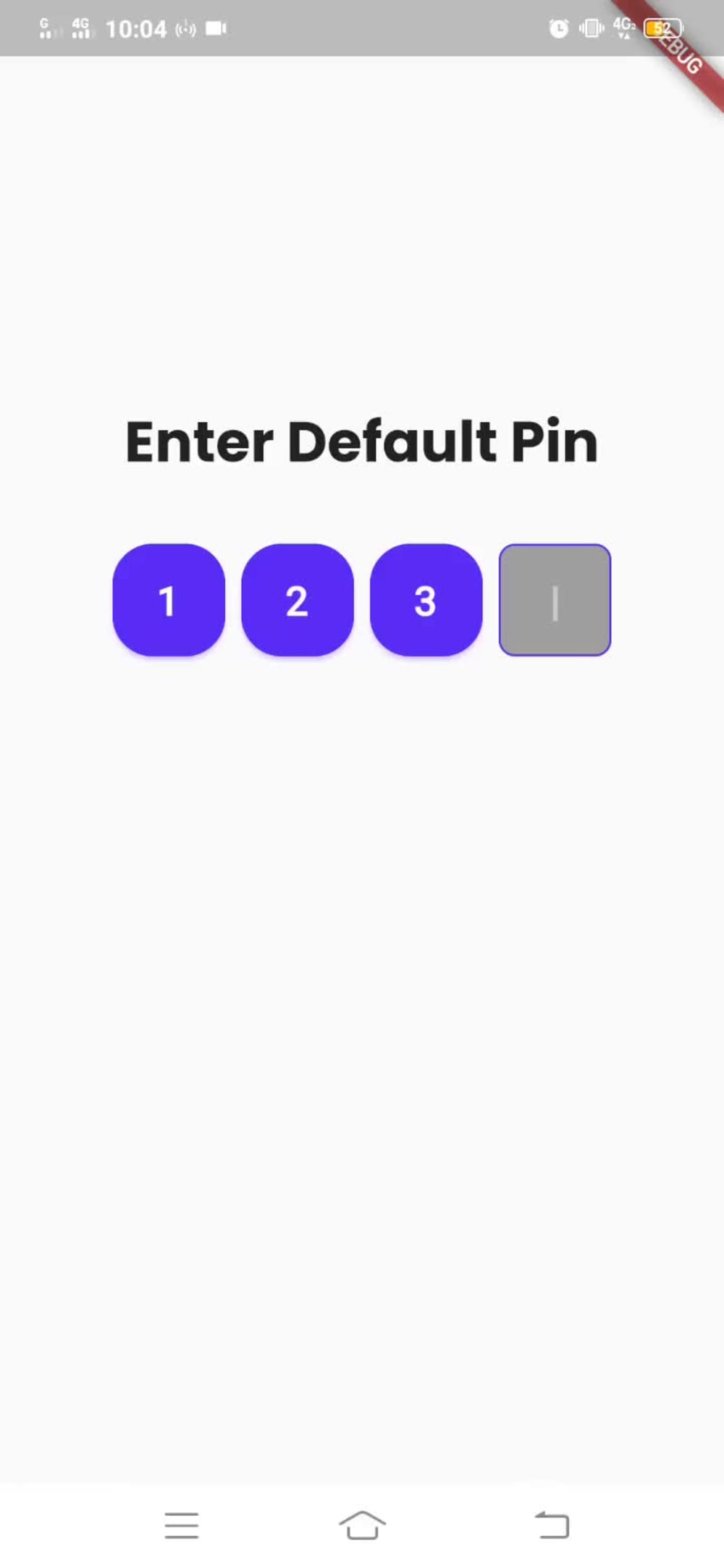The image size is (724, 1568).
Task: Go to the home screen
Action: pos(362,1525)
